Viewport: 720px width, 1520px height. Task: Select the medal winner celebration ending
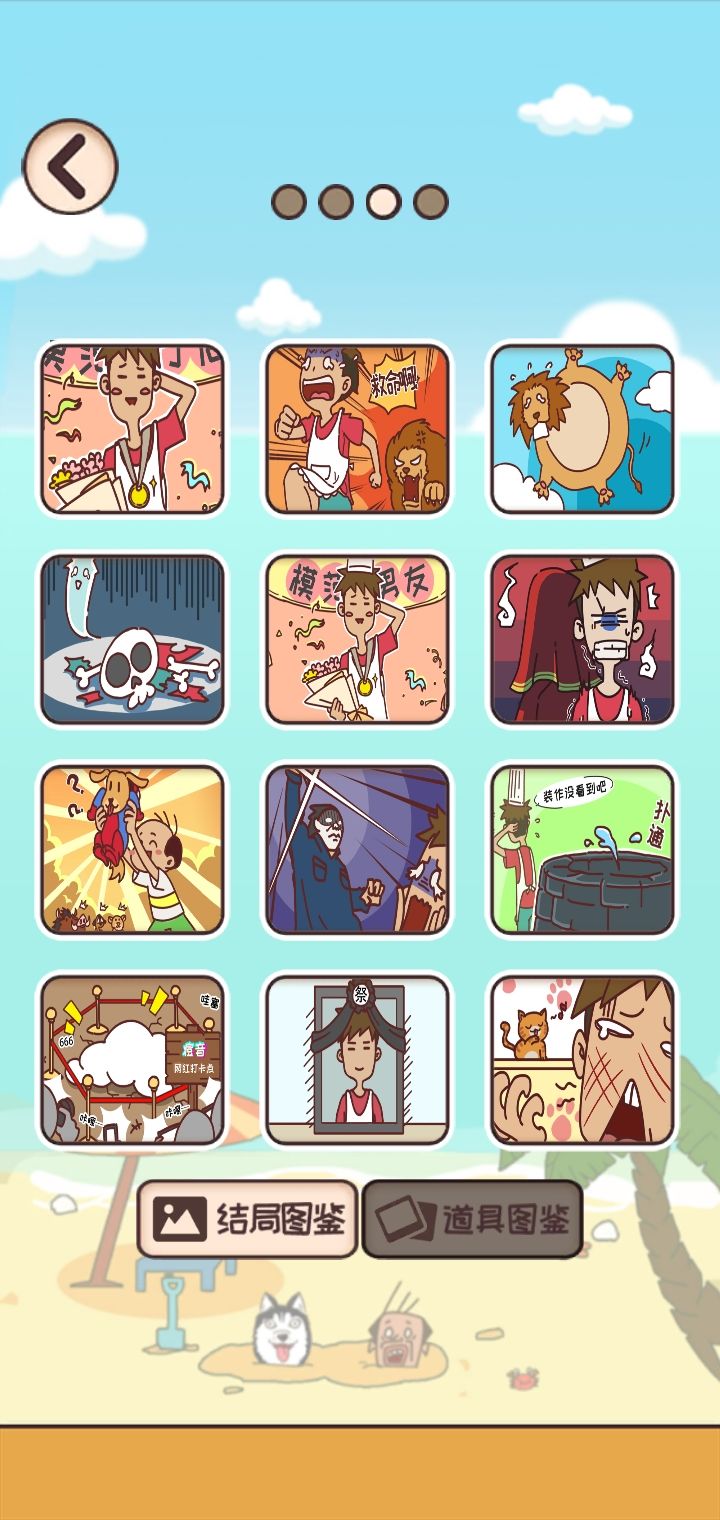click(x=135, y=427)
